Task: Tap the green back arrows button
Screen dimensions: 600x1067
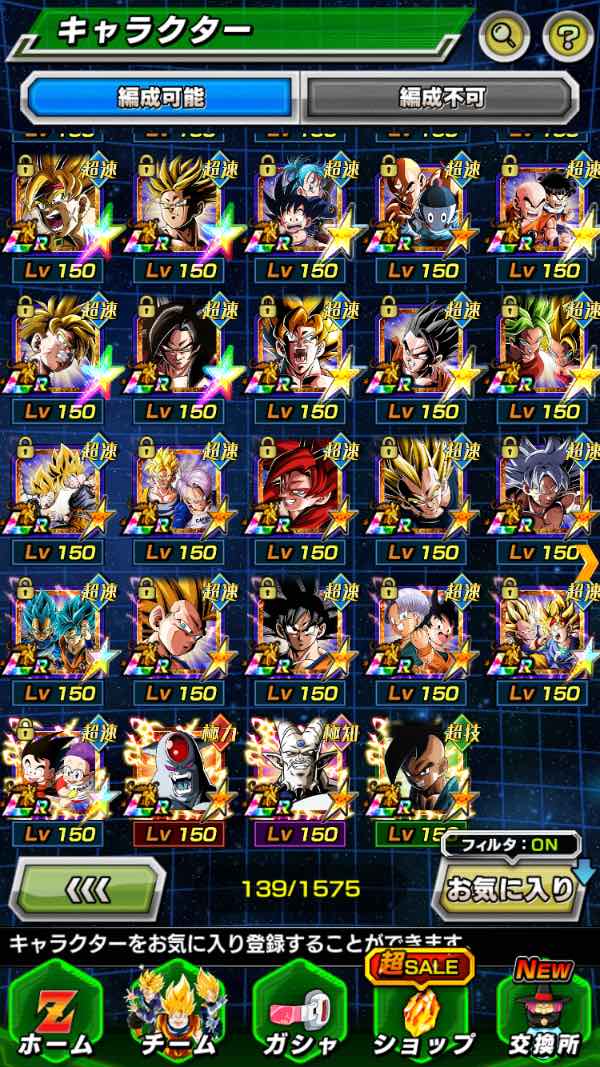Action: (87, 889)
